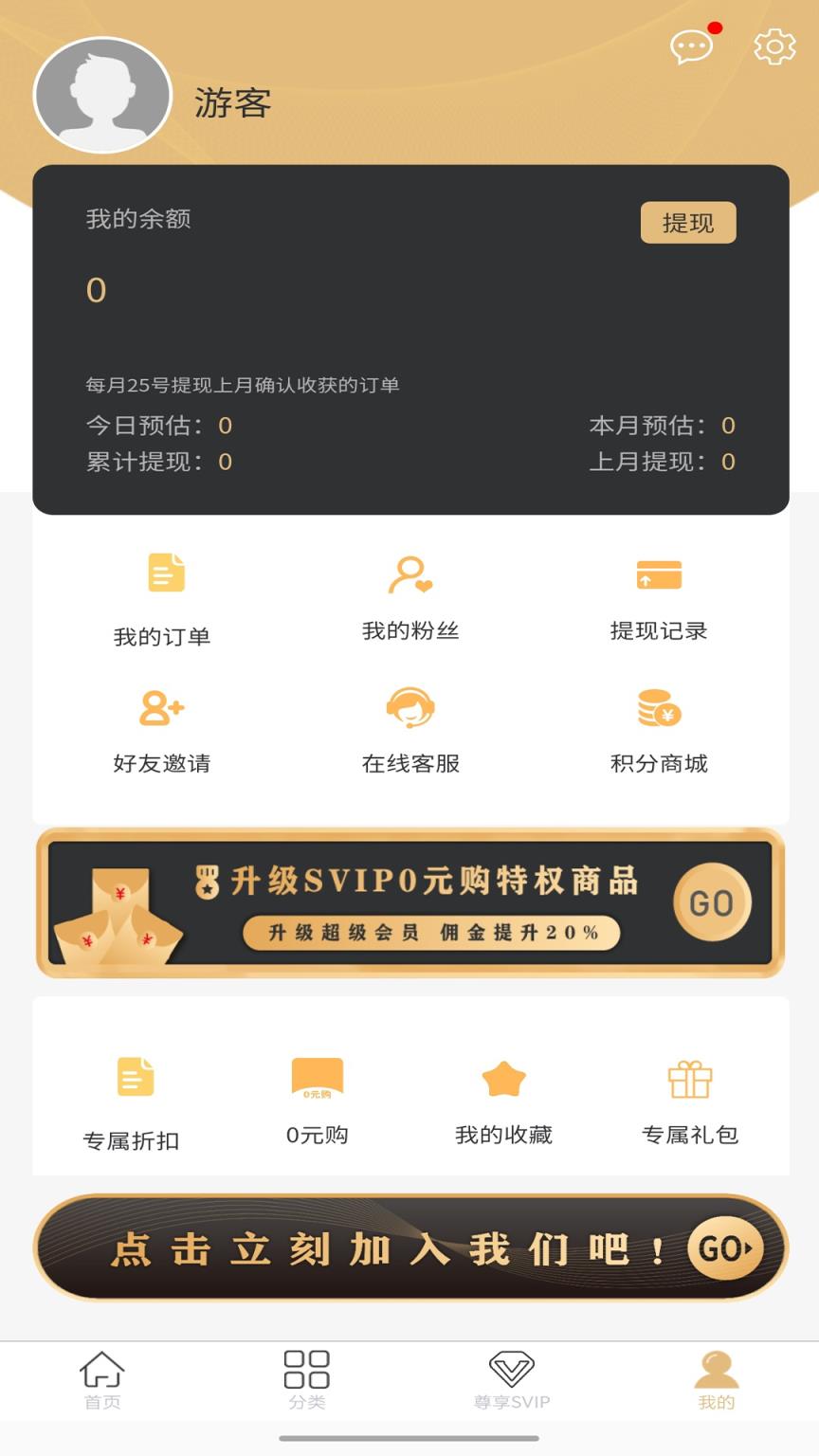Switch to the 首页 home tab
Screen dimensions: 819x1456
(x=102, y=1380)
